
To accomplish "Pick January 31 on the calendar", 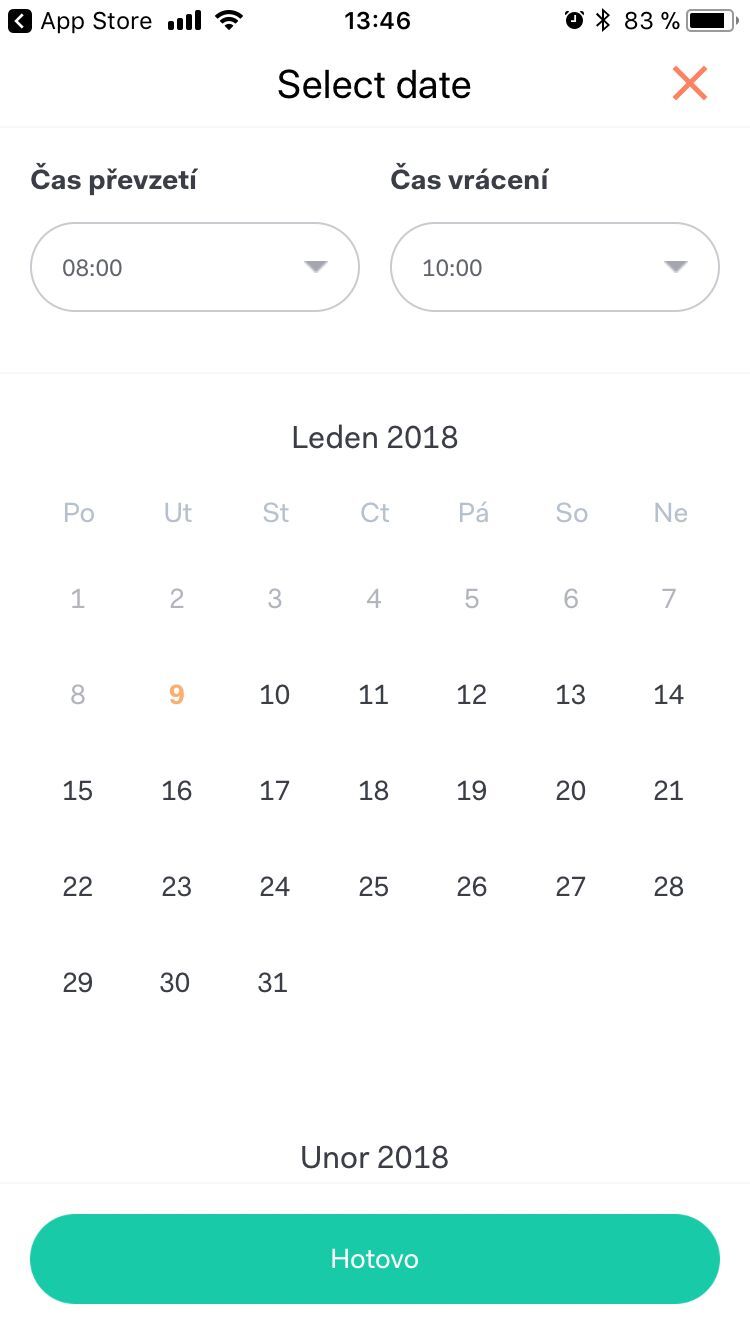I will [x=272, y=982].
